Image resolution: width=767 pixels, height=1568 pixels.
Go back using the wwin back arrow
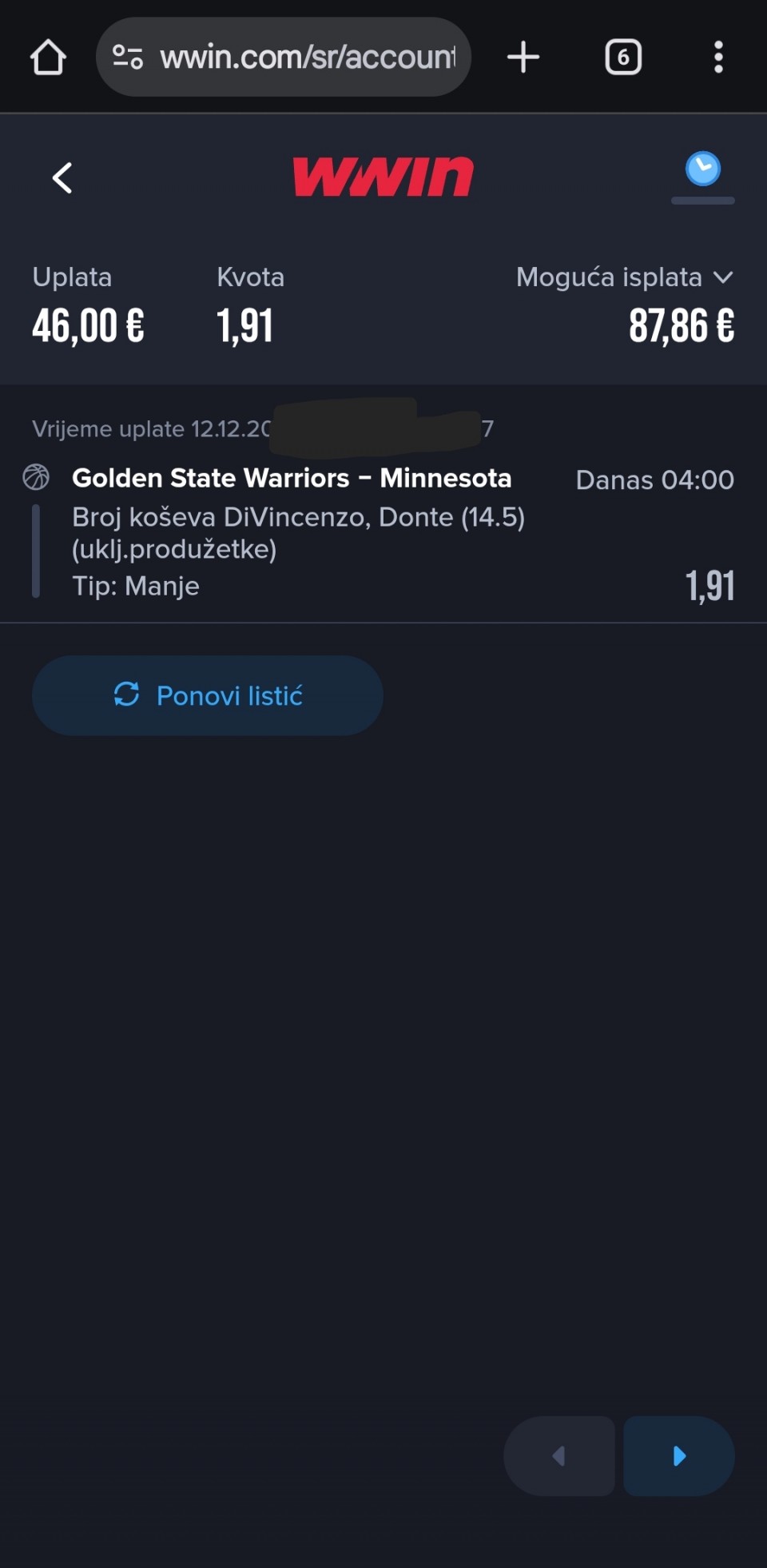(x=62, y=177)
